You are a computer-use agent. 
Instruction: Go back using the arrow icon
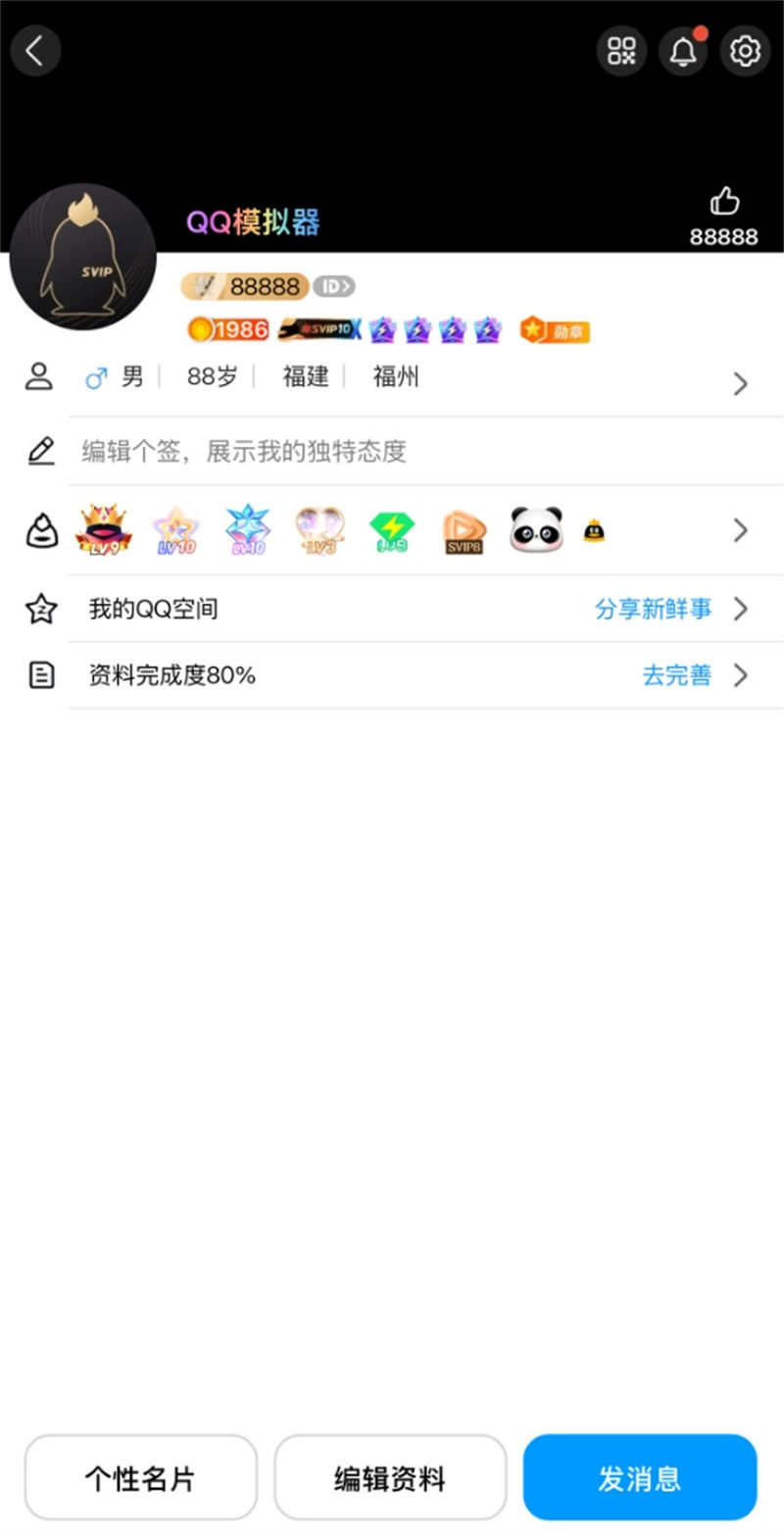[x=35, y=50]
